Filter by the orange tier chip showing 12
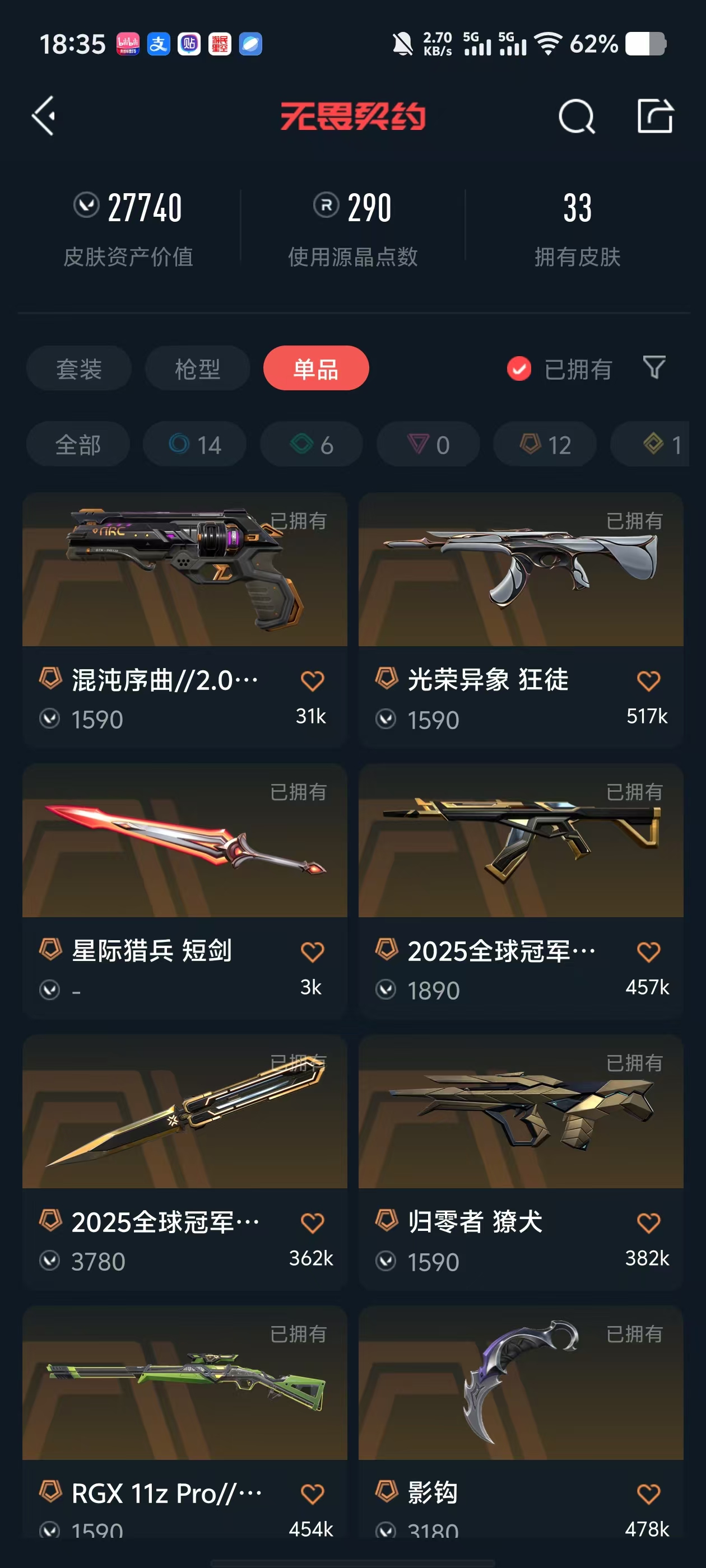The image size is (706, 1568). [x=545, y=445]
